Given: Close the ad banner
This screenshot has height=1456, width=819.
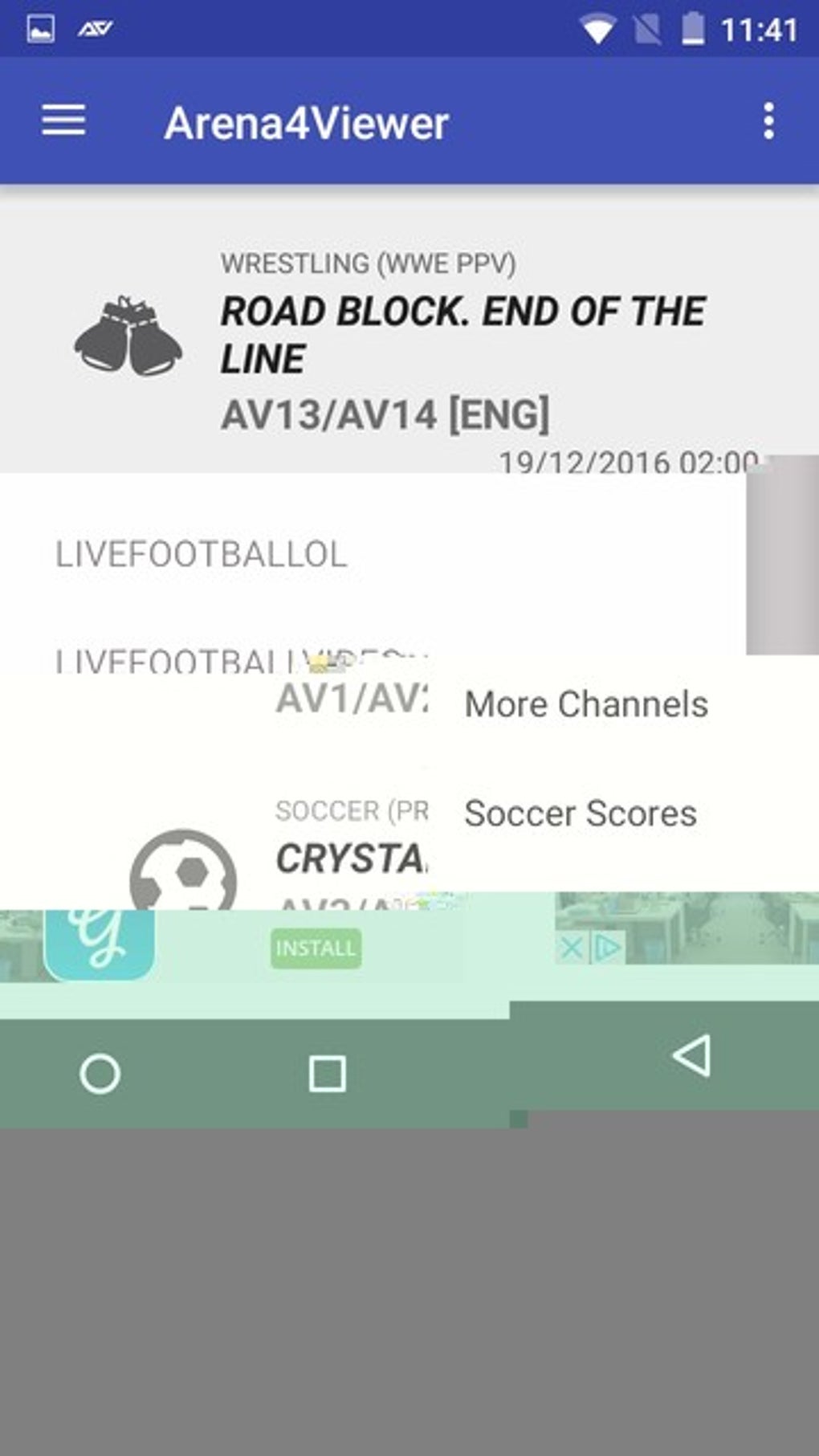Looking at the screenshot, I should (x=571, y=948).
